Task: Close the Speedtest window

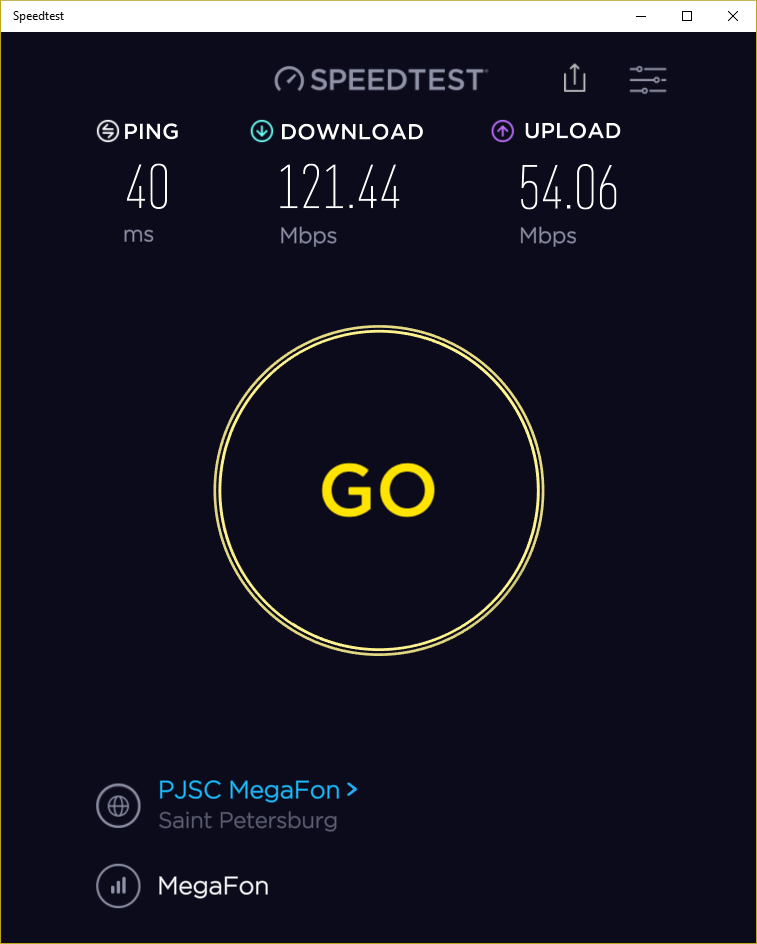Action: pos(733,16)
